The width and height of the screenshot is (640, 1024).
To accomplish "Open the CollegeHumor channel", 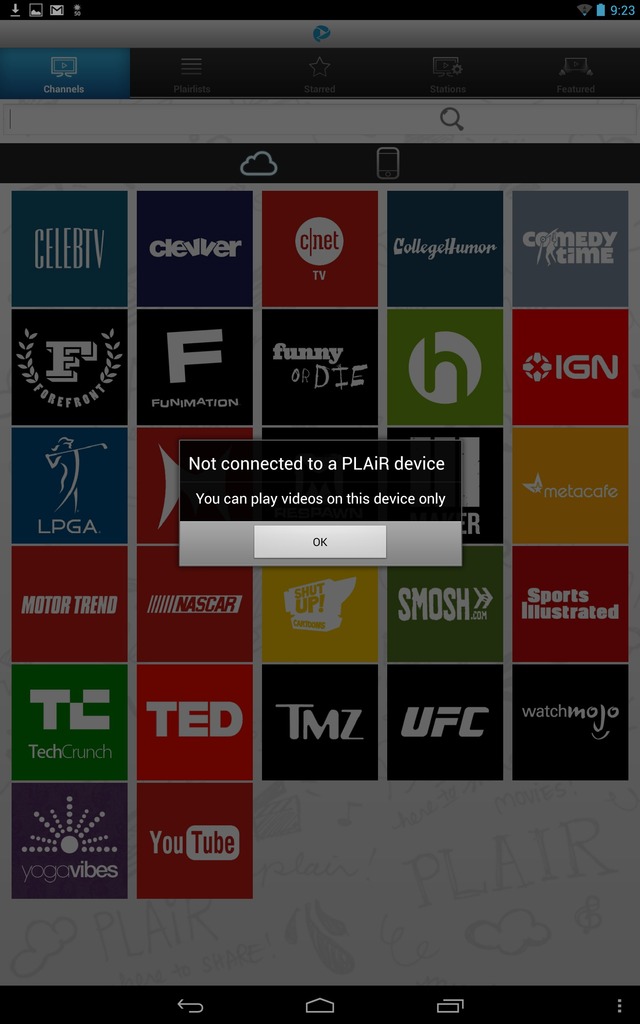I will pyautogui.click(x=445, y=249).
